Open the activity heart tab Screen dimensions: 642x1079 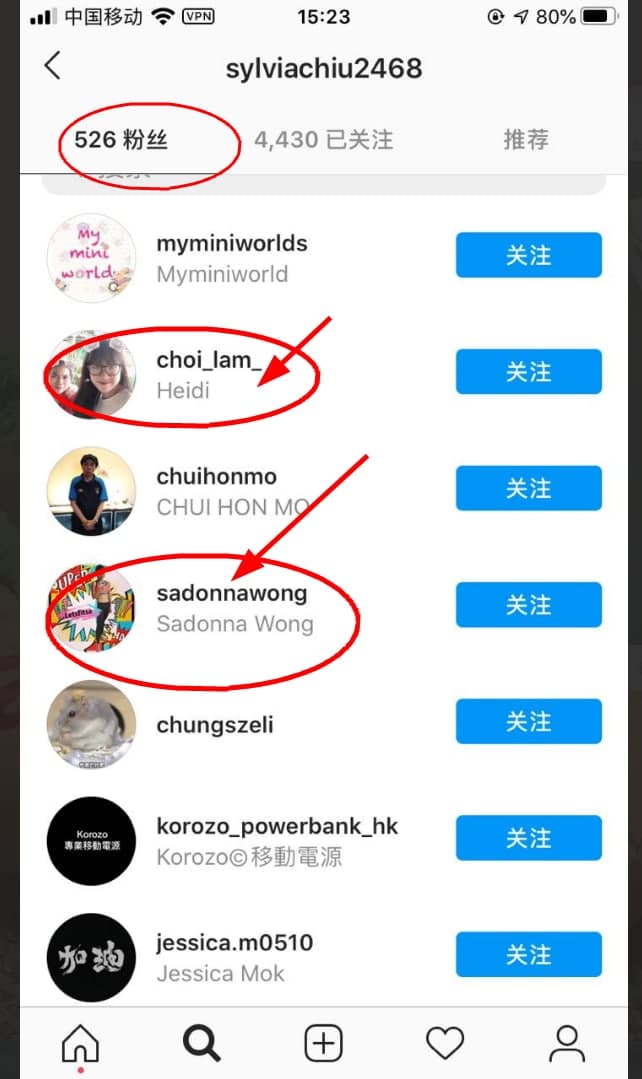click(x=445, y=1044)
